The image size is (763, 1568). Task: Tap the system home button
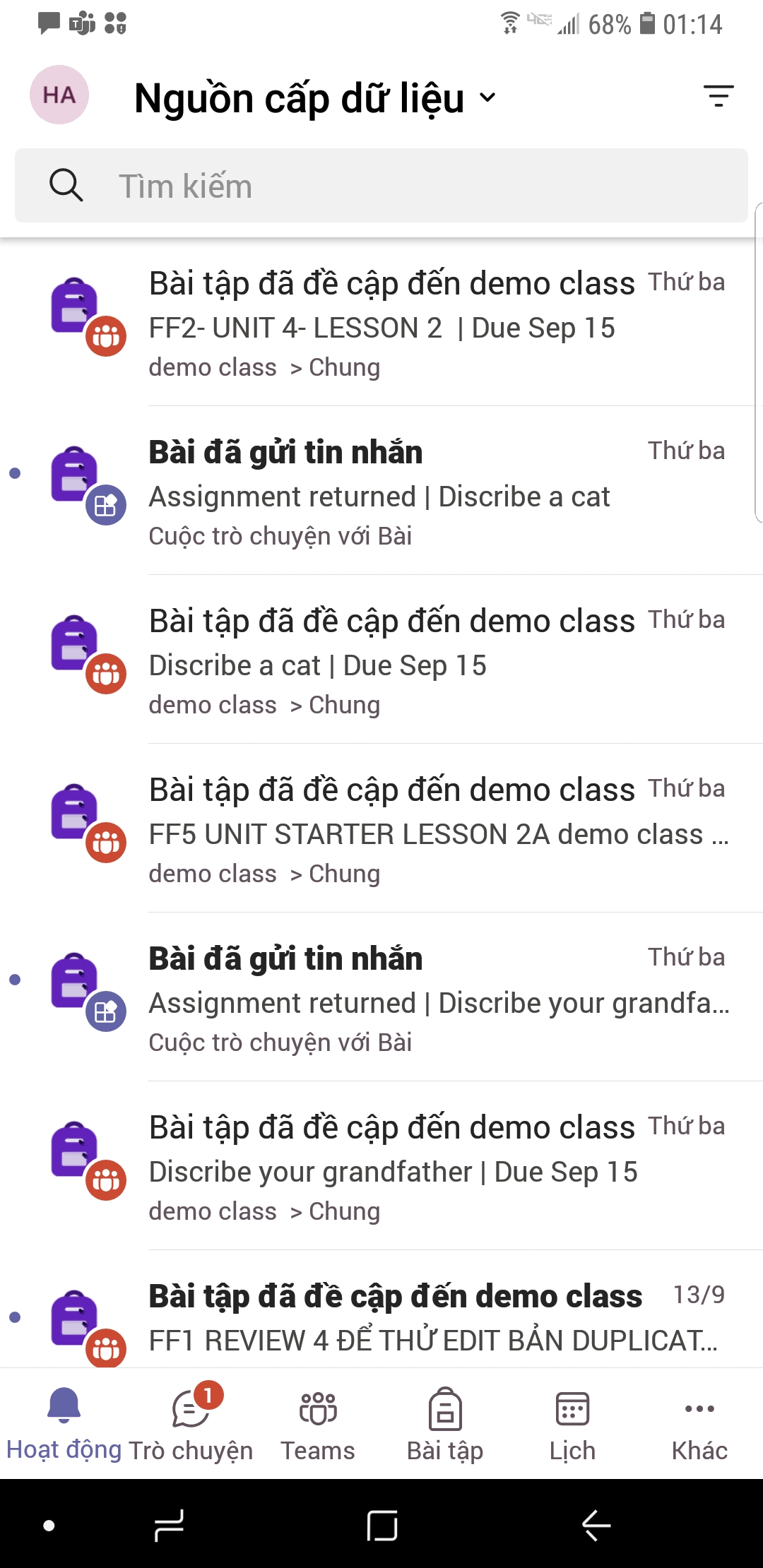point(382,1526)
